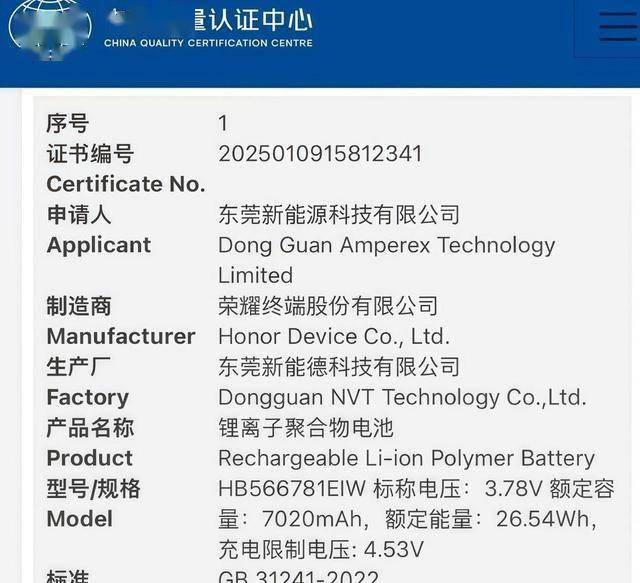Open the hamburger menu
Image resolution: width=640 pixels, height=583 pixels.
616,27
